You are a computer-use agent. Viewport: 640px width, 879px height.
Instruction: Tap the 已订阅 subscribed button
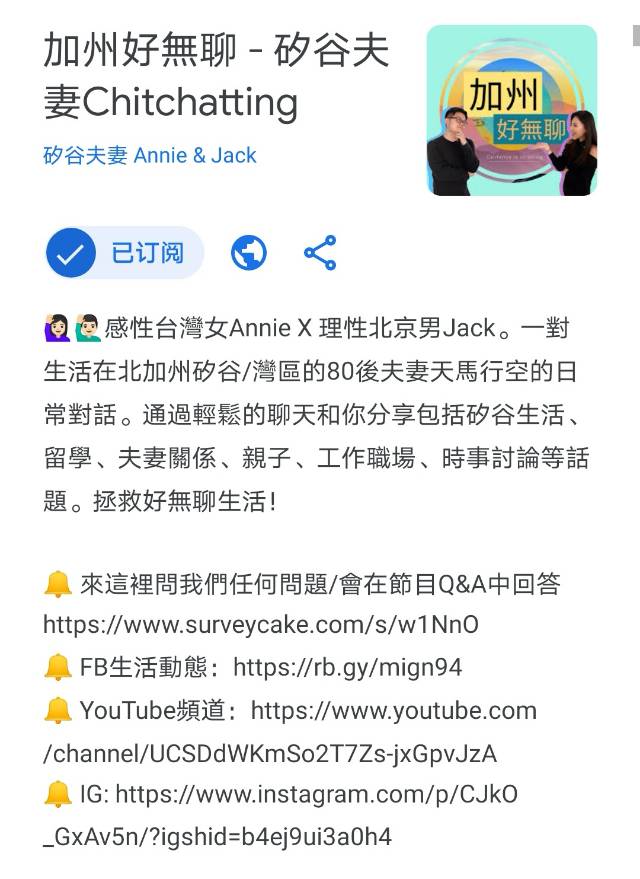click(124, 253)
